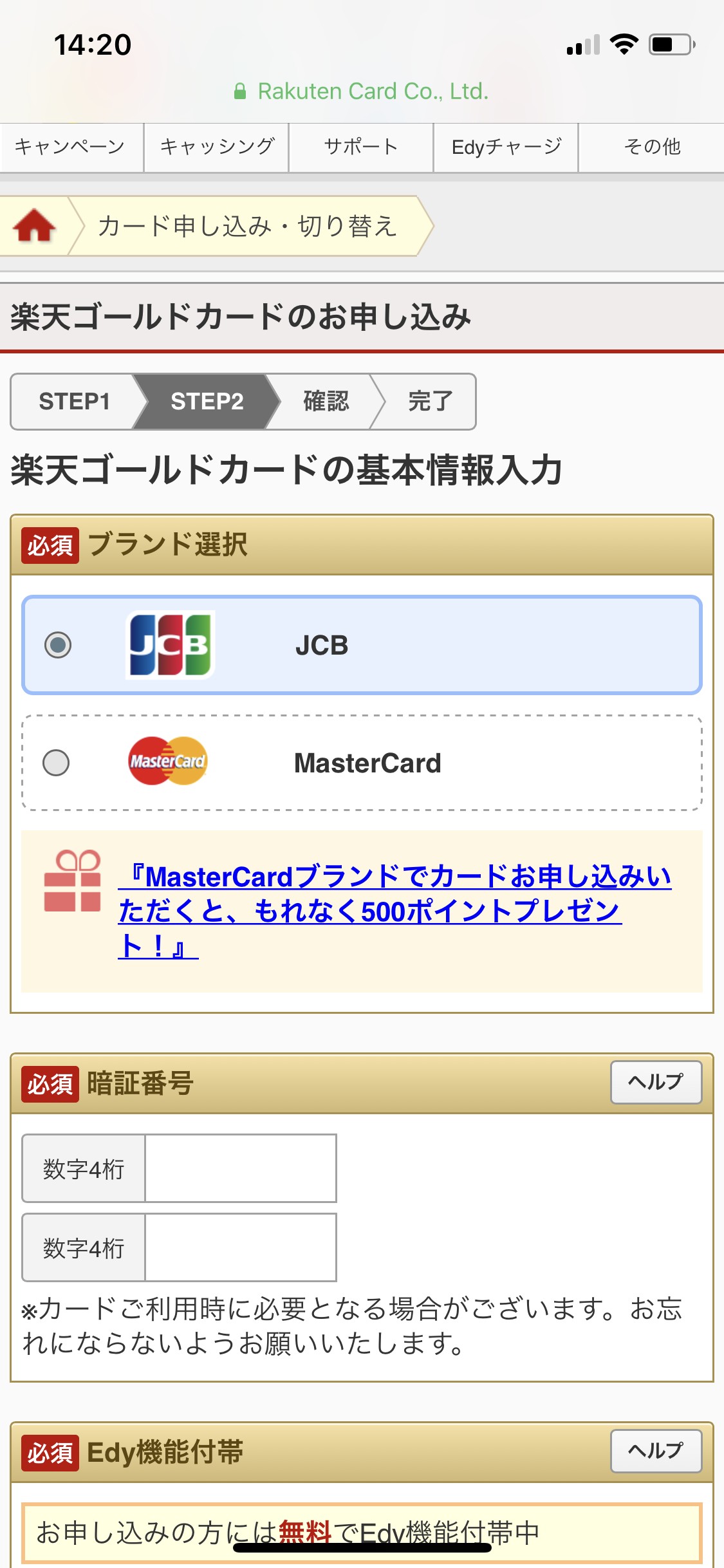Tap the red home icon in breadcrumb
The image size is (724, 1568).
(x=34, y=226)
